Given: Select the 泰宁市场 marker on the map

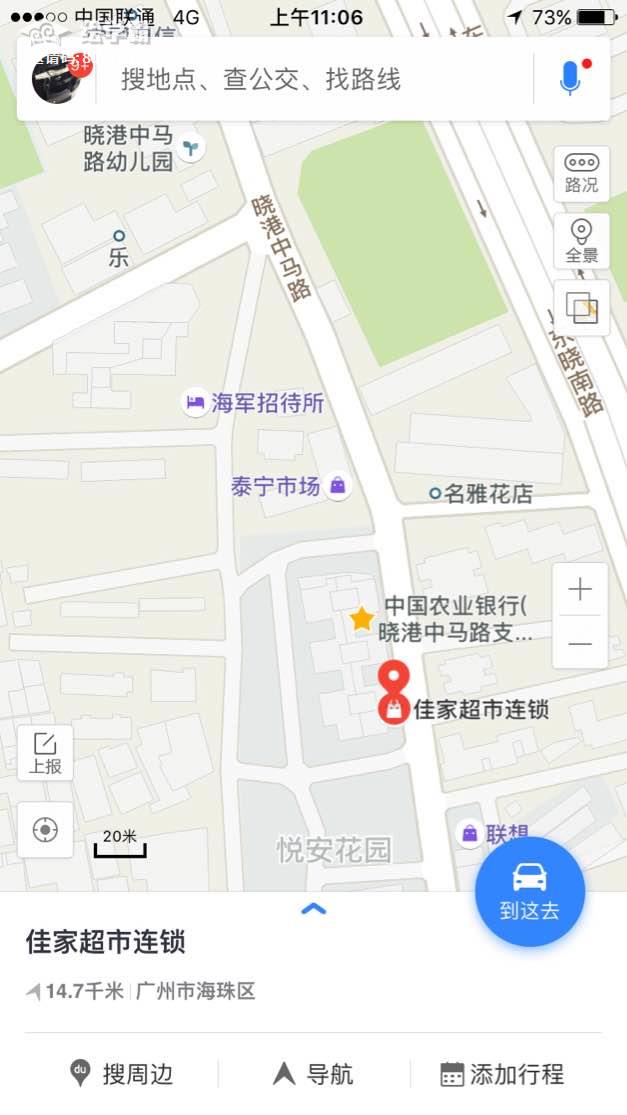Looking at the screenshot, I should (338, 486).
